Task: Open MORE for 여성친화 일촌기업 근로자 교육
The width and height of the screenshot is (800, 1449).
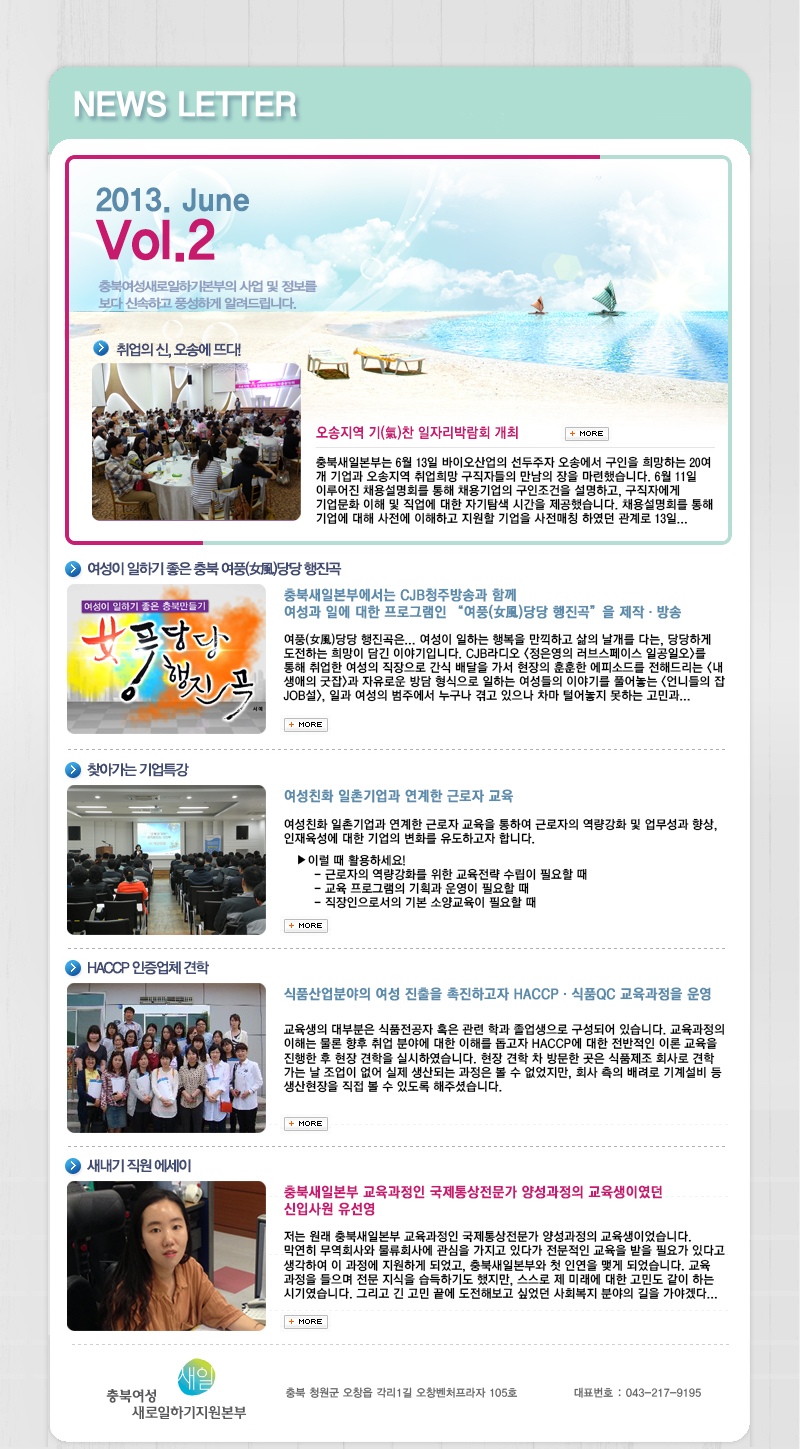Action: coord(305,925)
